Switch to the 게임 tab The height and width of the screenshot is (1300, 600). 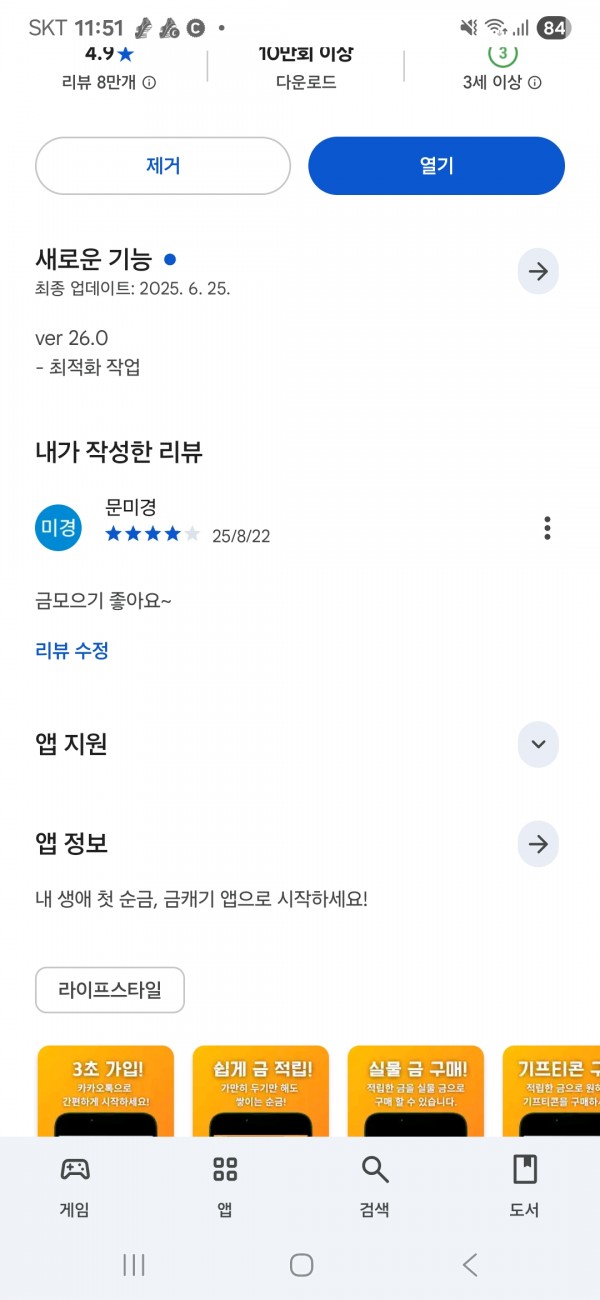click(x=75, y=1187)
